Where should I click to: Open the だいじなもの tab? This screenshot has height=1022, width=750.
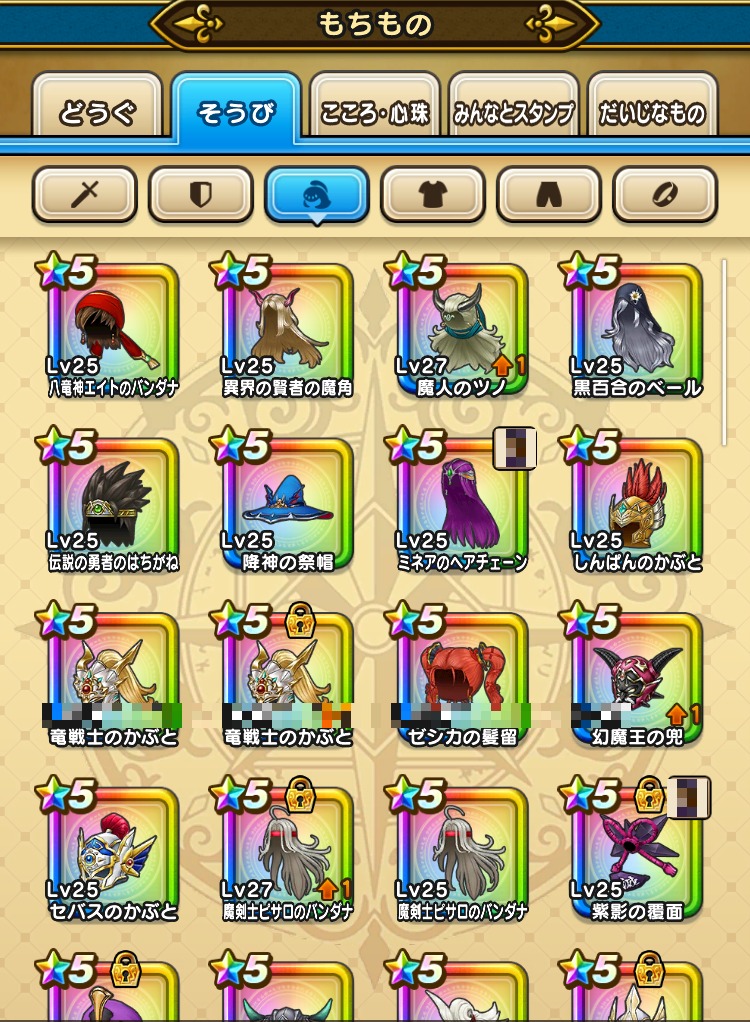point(652,111)
